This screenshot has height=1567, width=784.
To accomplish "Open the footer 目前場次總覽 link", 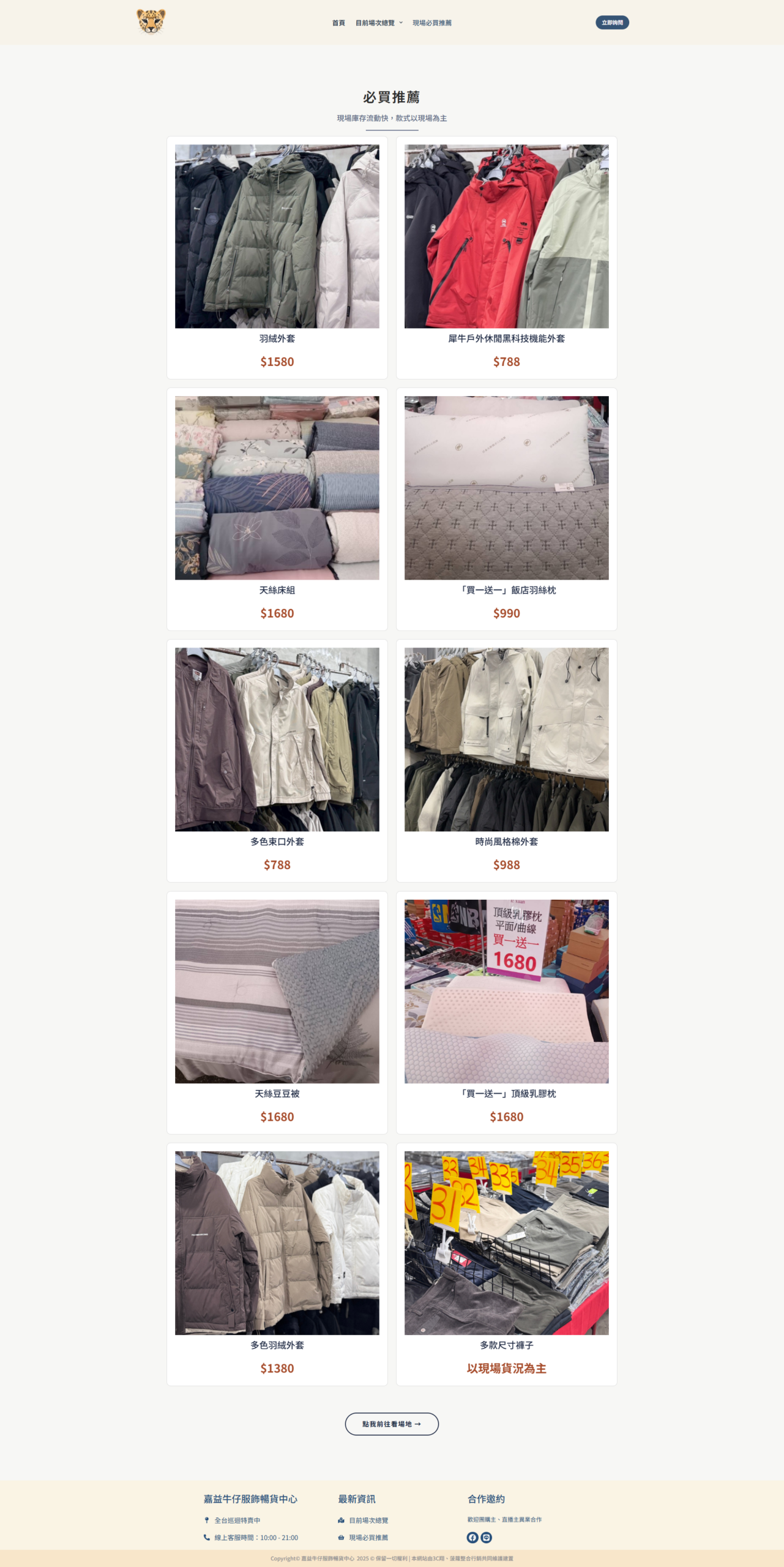I will coord(368,1520).
